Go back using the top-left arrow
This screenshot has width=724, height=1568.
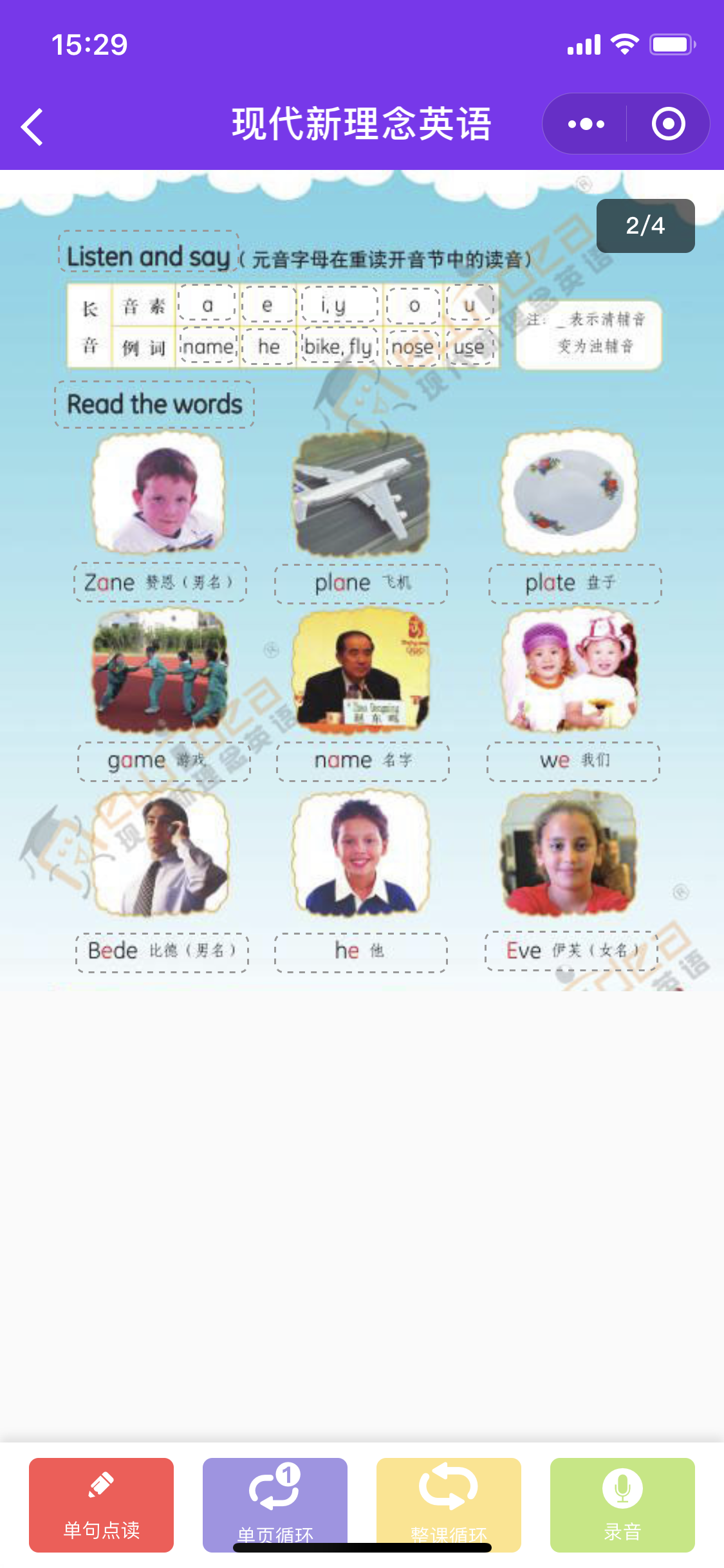32,126
